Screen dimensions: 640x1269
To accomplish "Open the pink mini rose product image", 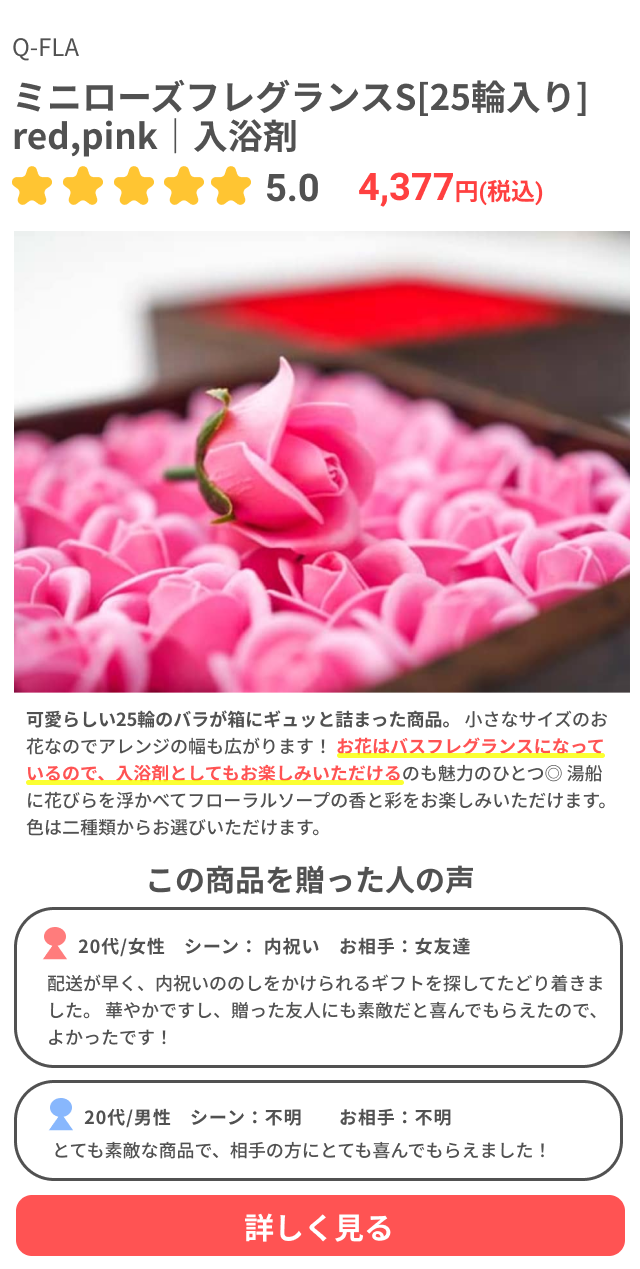I will pos(321,461).
